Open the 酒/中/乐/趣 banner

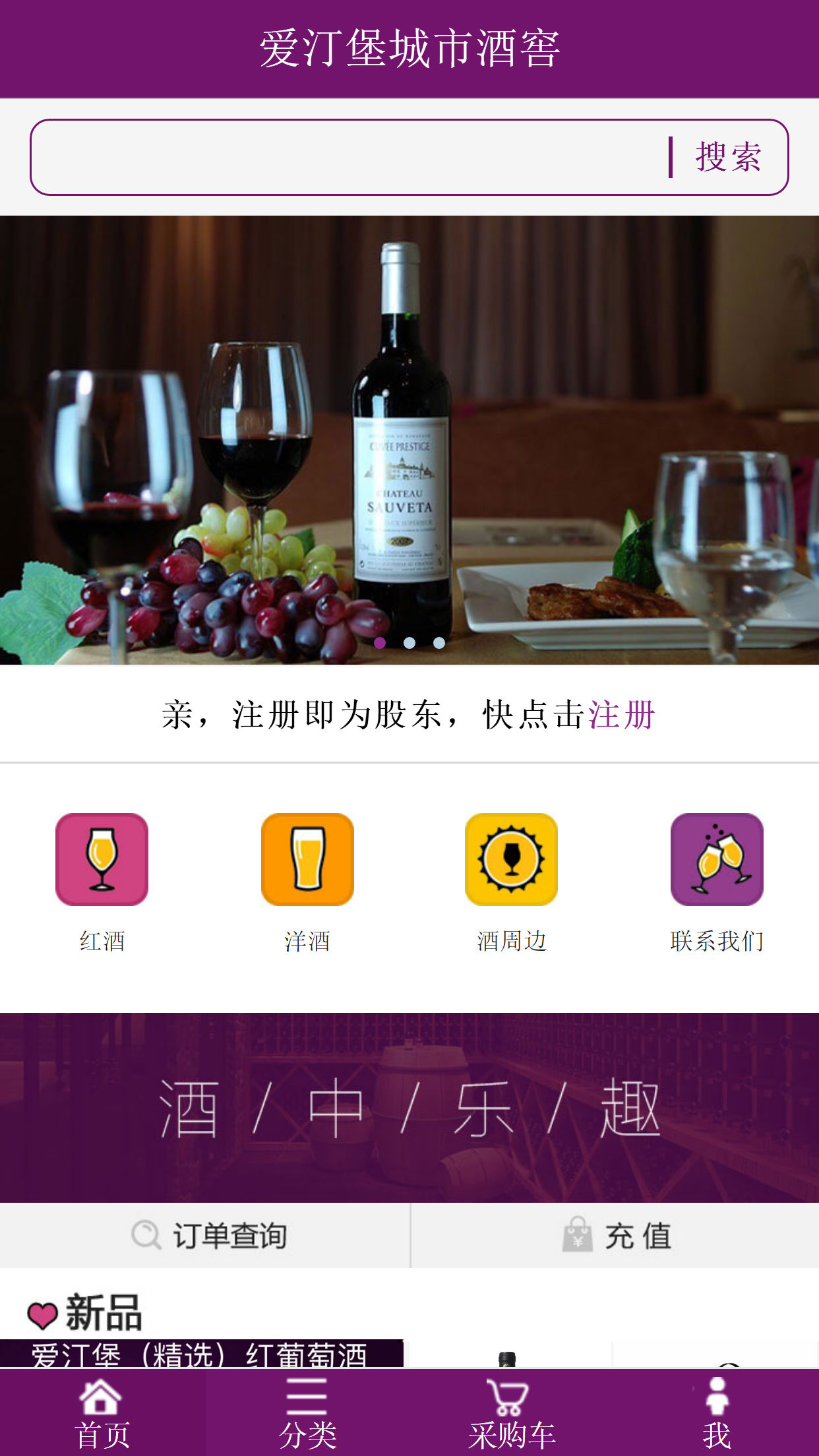[x=409, y=1108]
